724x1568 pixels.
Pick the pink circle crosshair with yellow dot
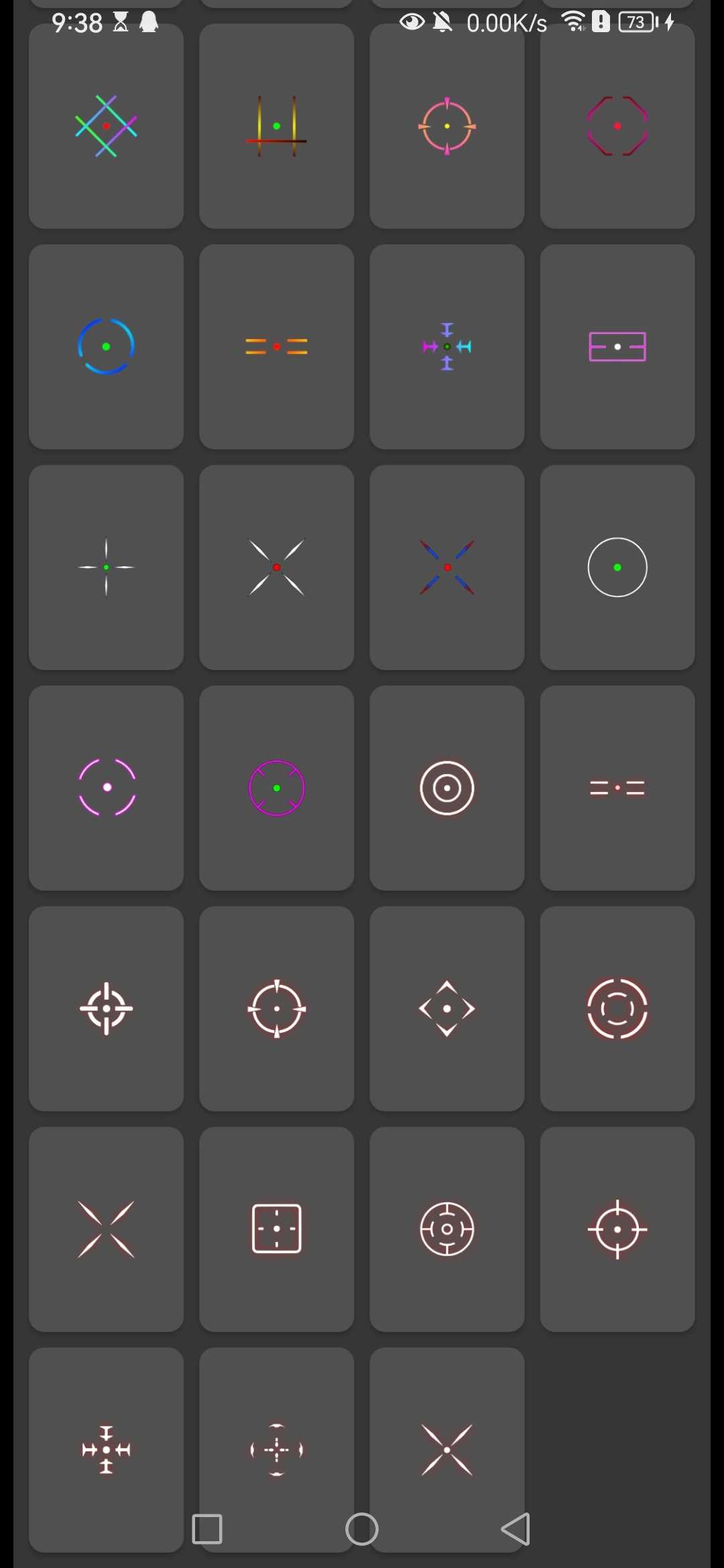[446, 126]
